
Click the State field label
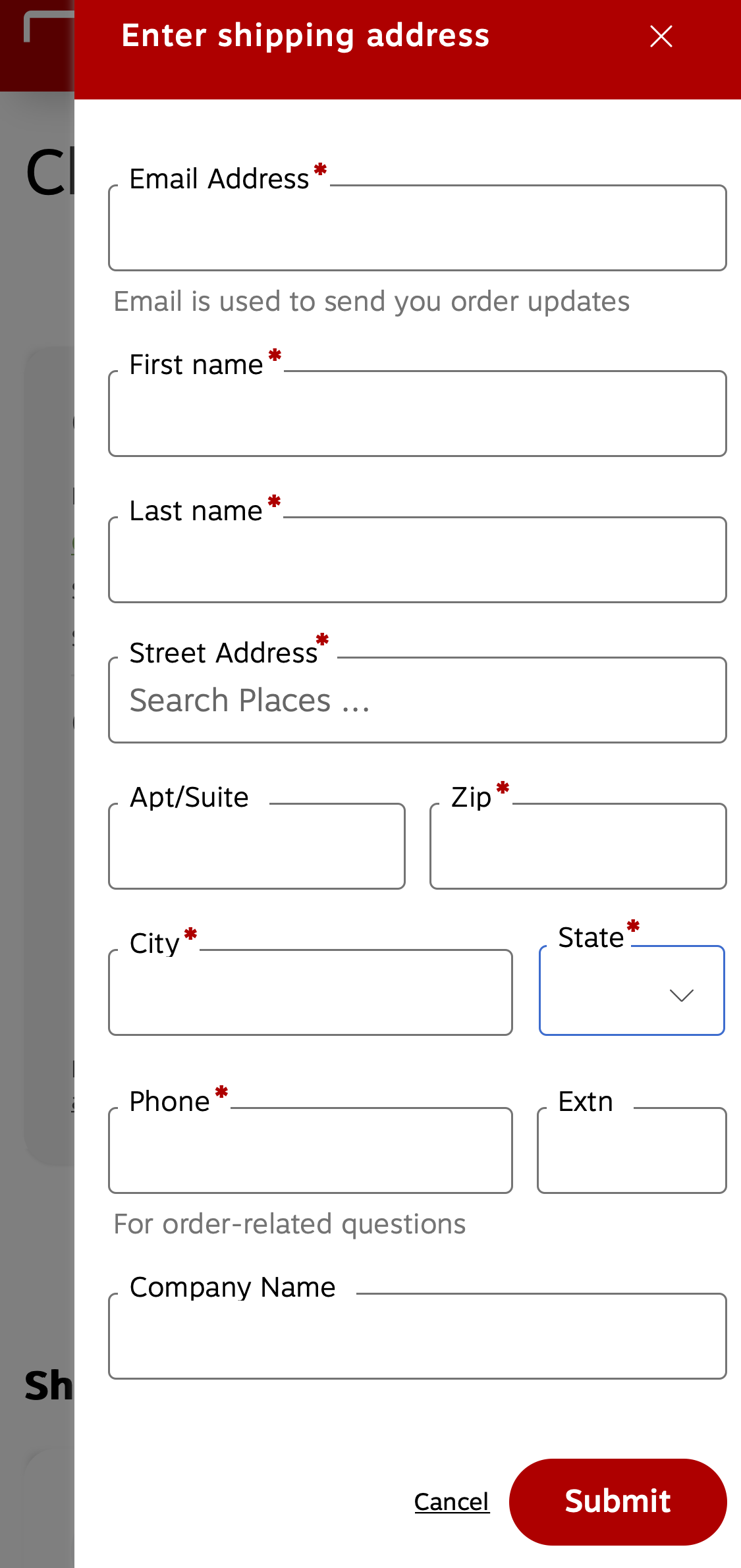coord(591,936)
